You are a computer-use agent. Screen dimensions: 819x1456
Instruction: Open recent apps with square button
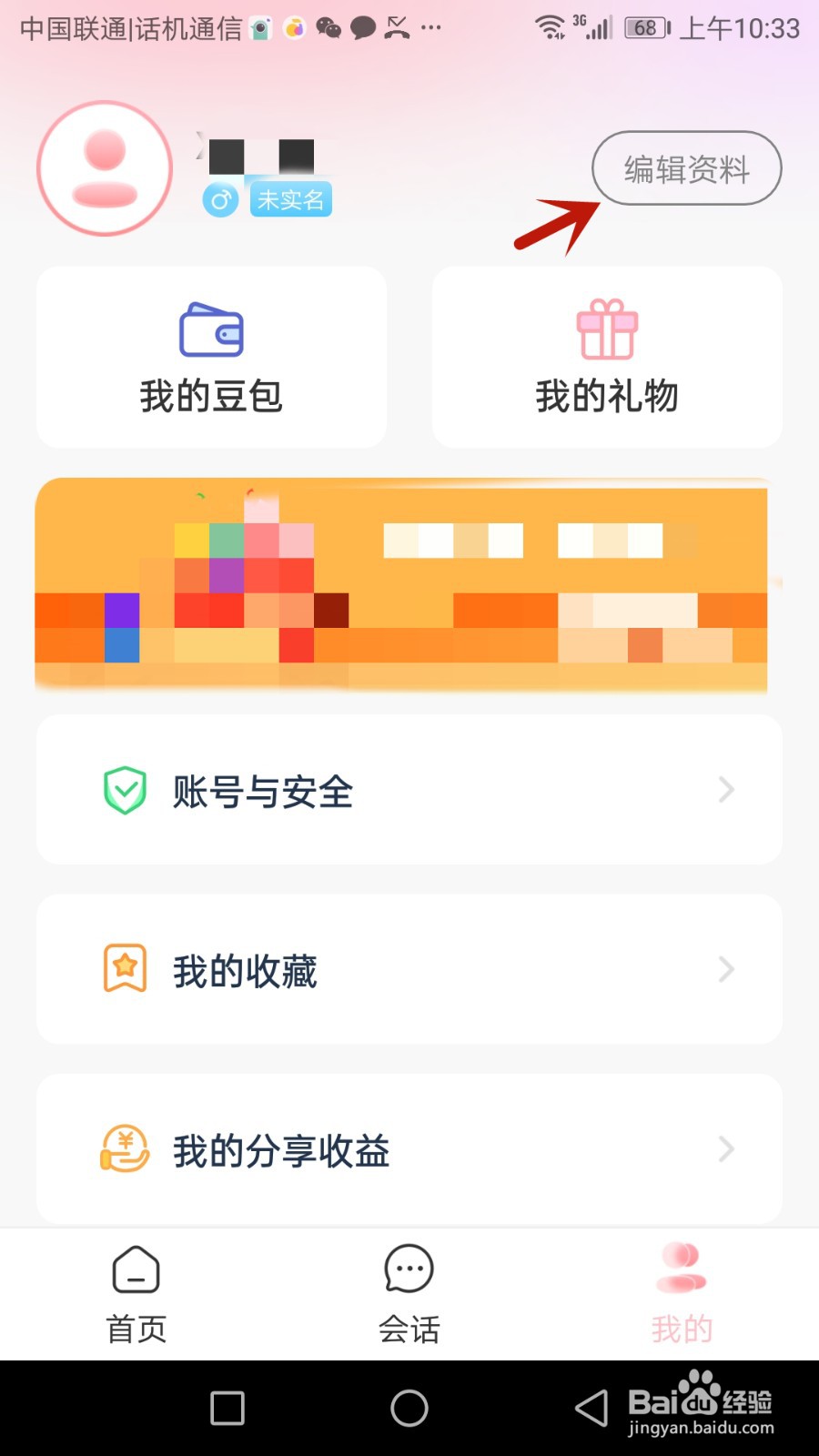click(227, 1408)
